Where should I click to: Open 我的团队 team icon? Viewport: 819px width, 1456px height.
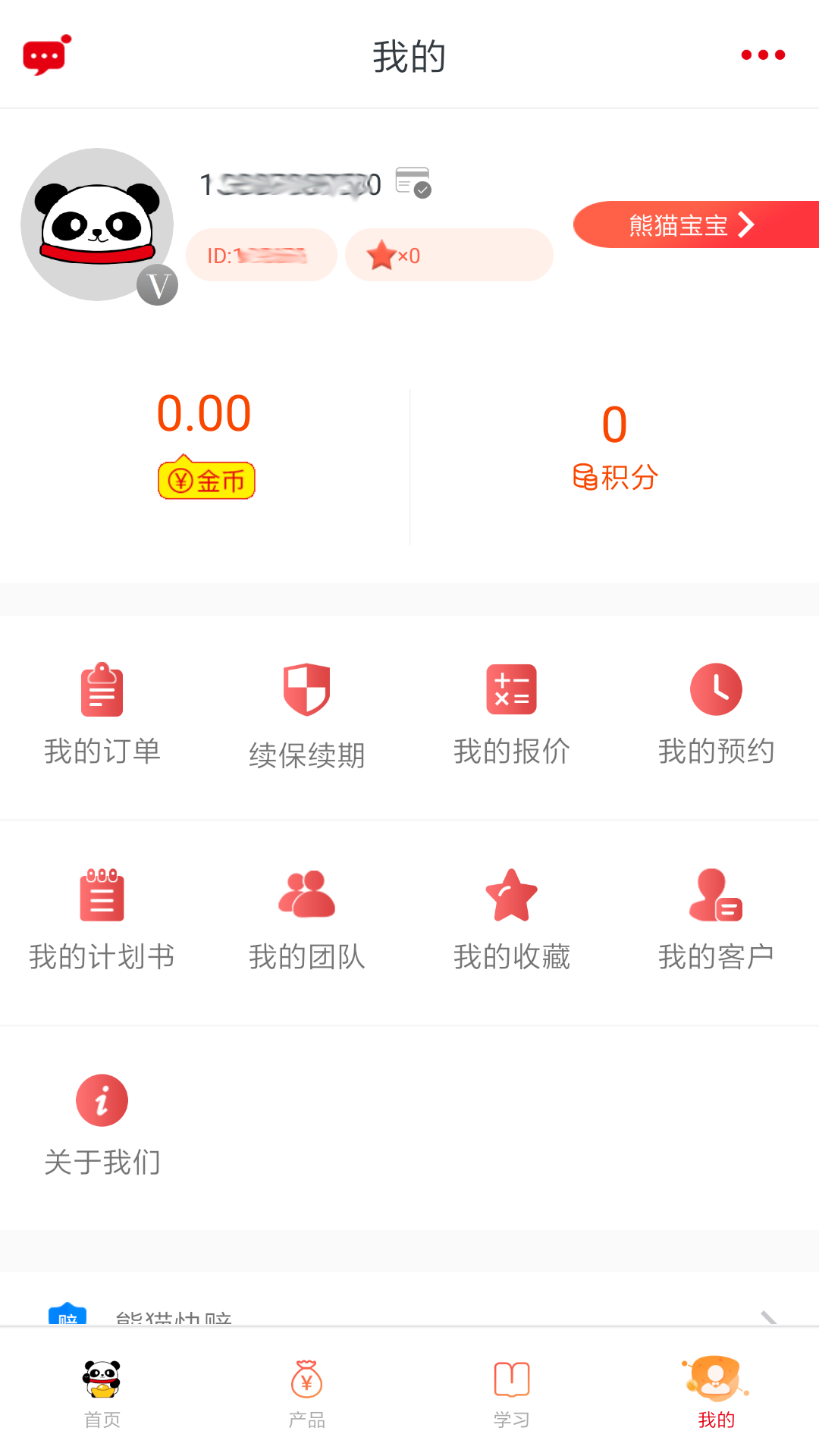(306, 895)
